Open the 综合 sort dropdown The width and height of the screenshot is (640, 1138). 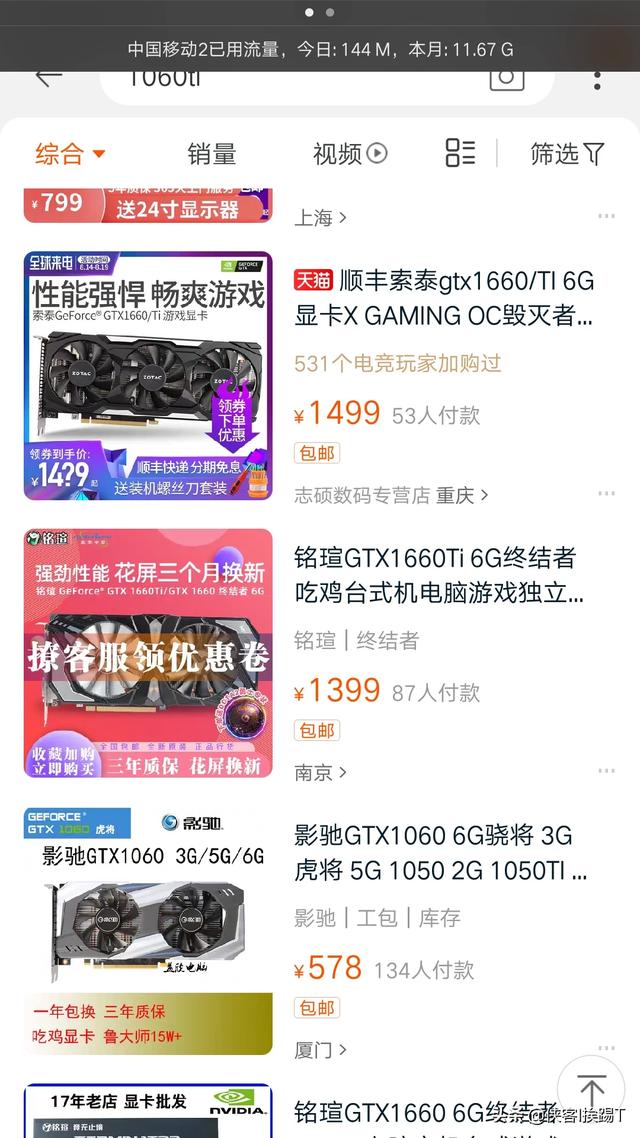[70, 153]
